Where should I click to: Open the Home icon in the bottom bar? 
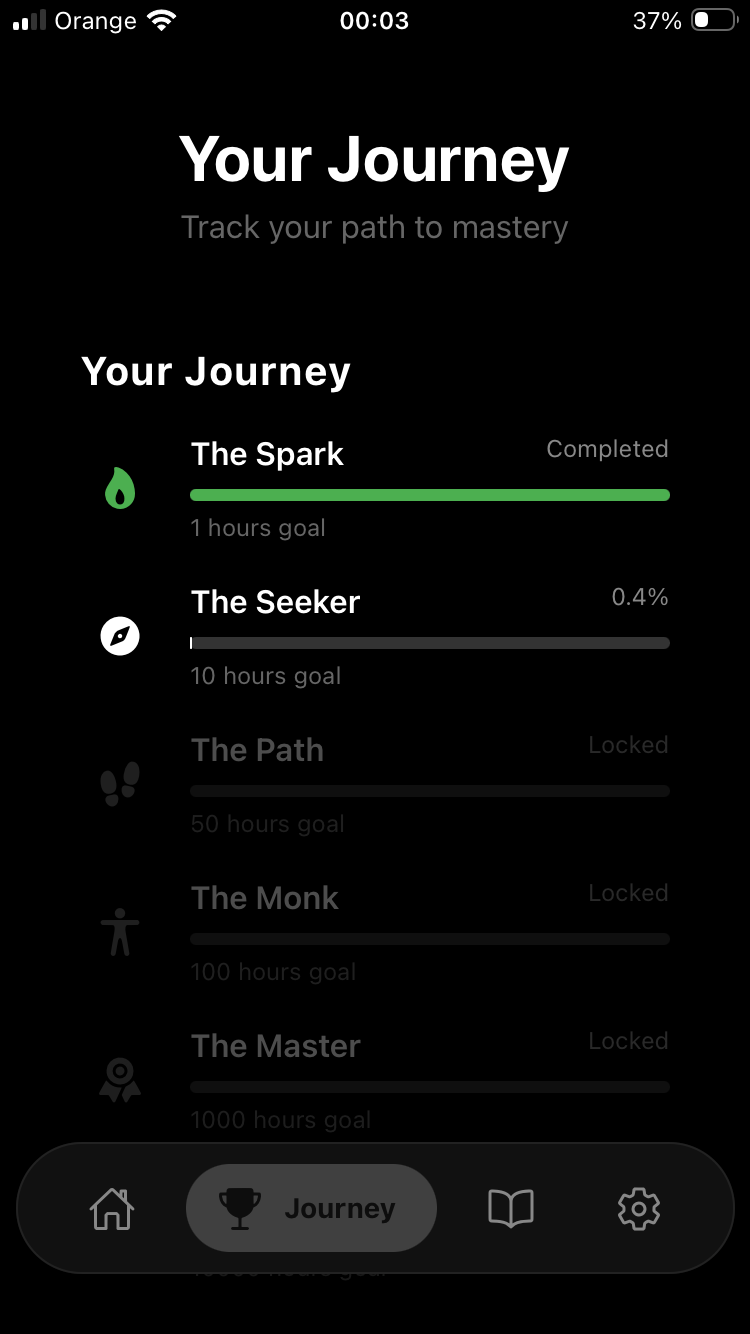click(111, 1208)
